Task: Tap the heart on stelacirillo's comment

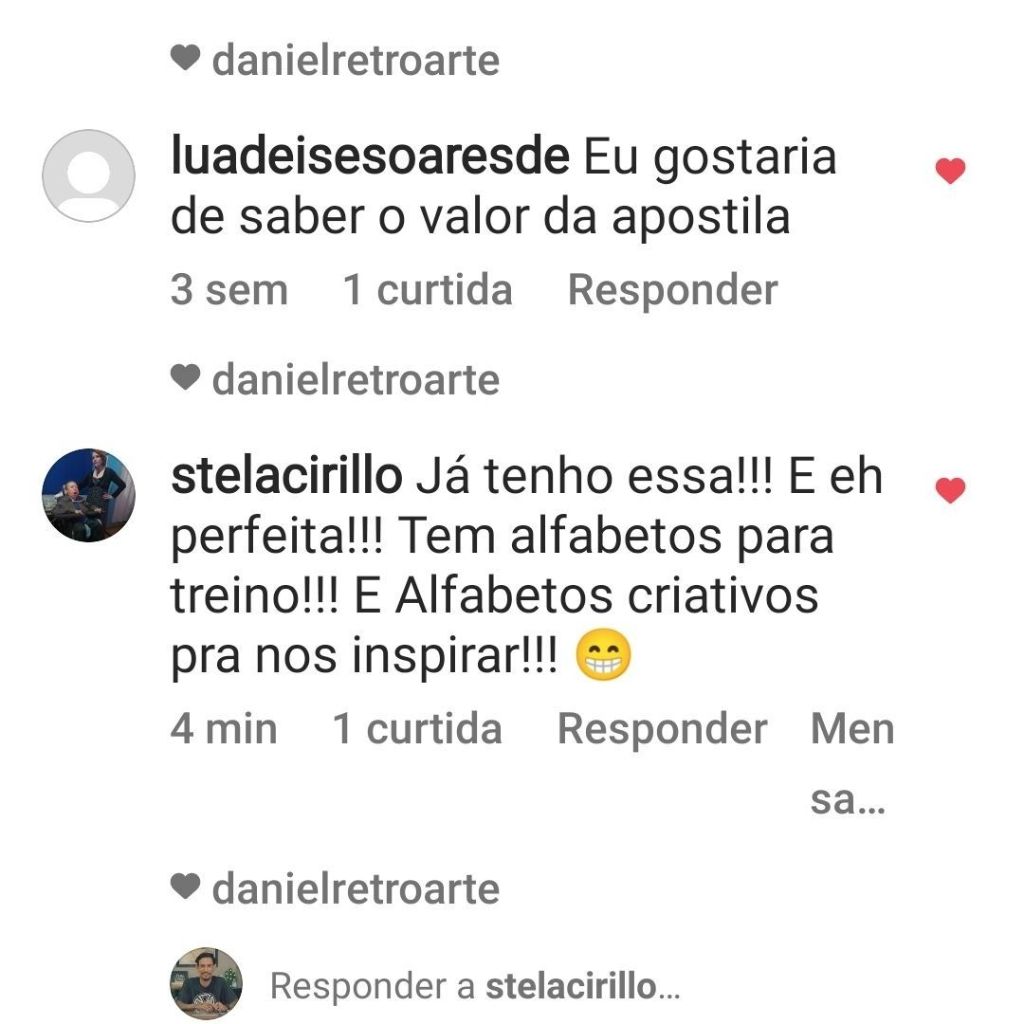Action: [x=950, y=490]
